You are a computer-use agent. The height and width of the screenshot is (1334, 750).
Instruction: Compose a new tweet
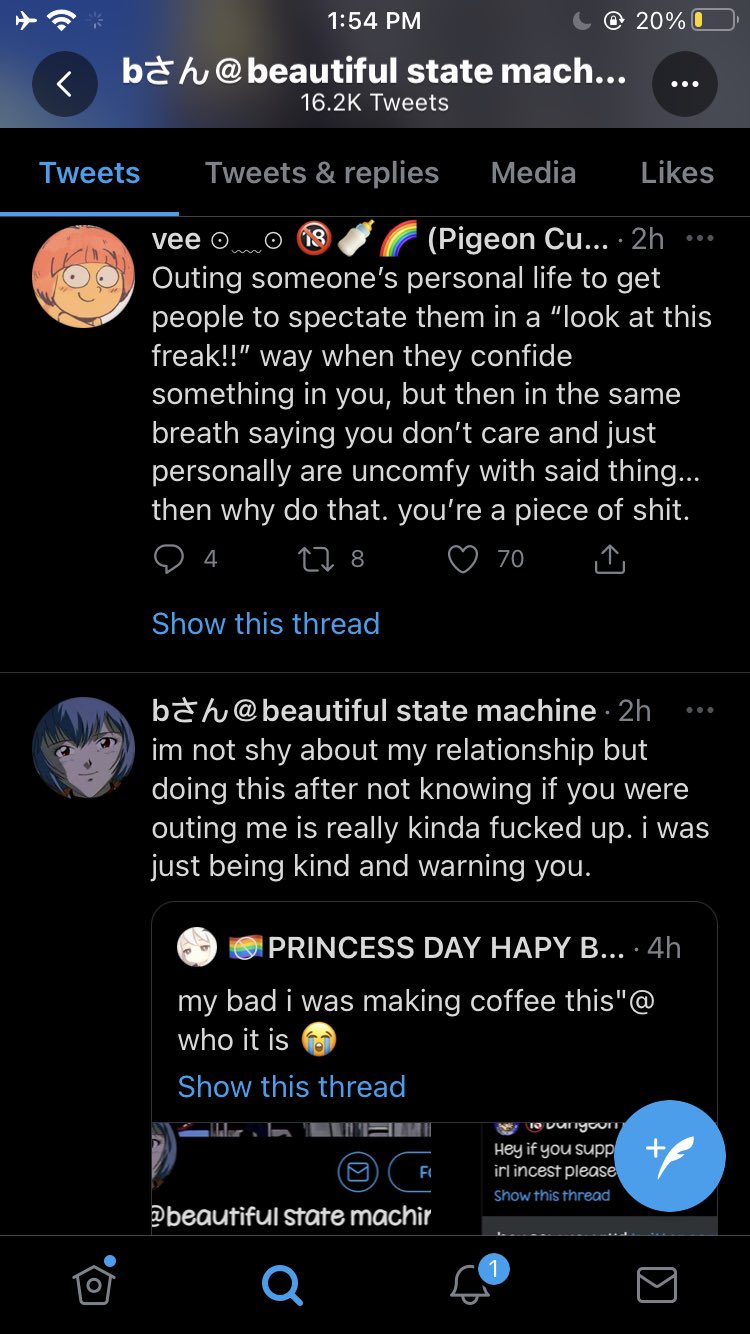coord(670,1156)
